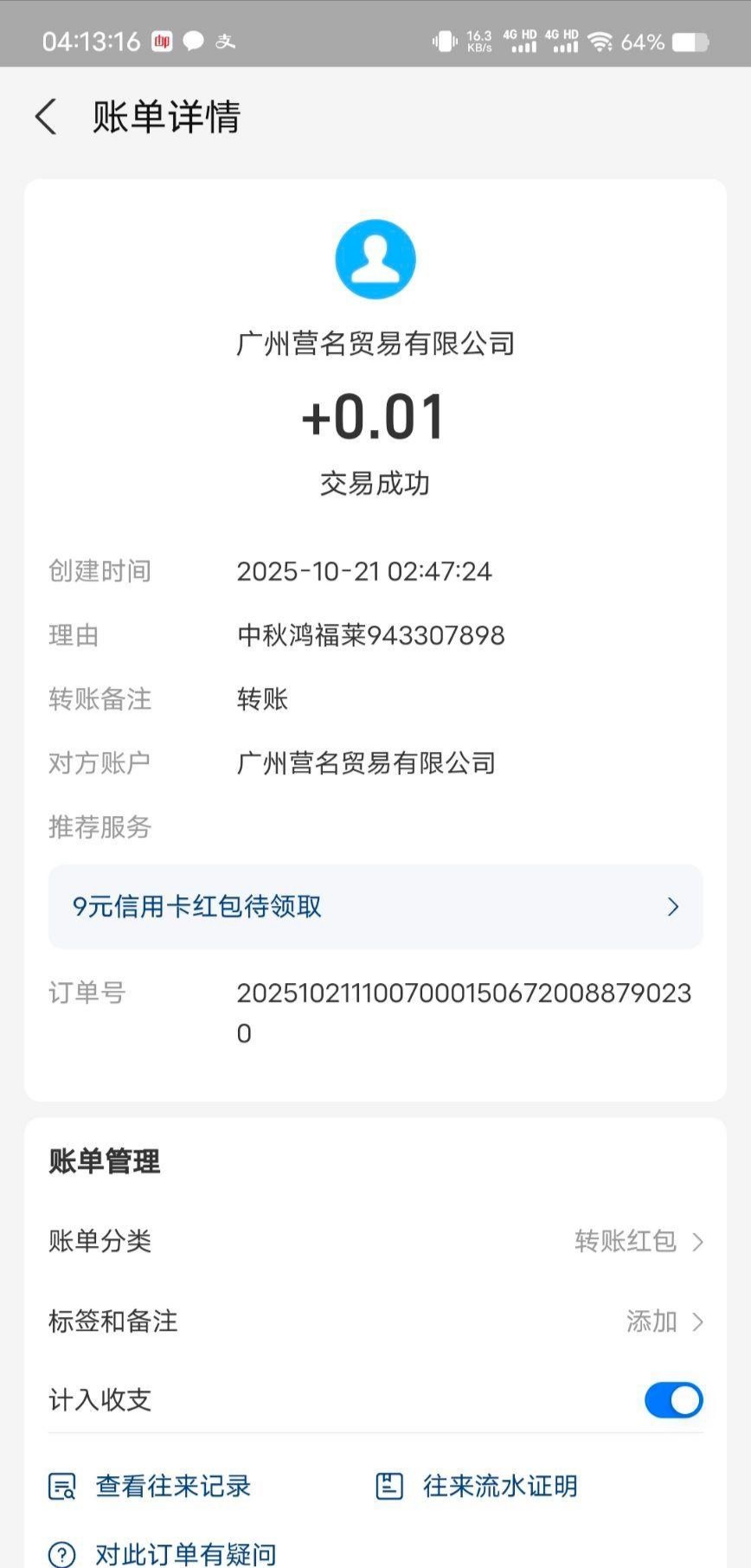Change 账单分类 from 转账红包
This screenshot has height=1568, width=751.
click(639, 1242)
